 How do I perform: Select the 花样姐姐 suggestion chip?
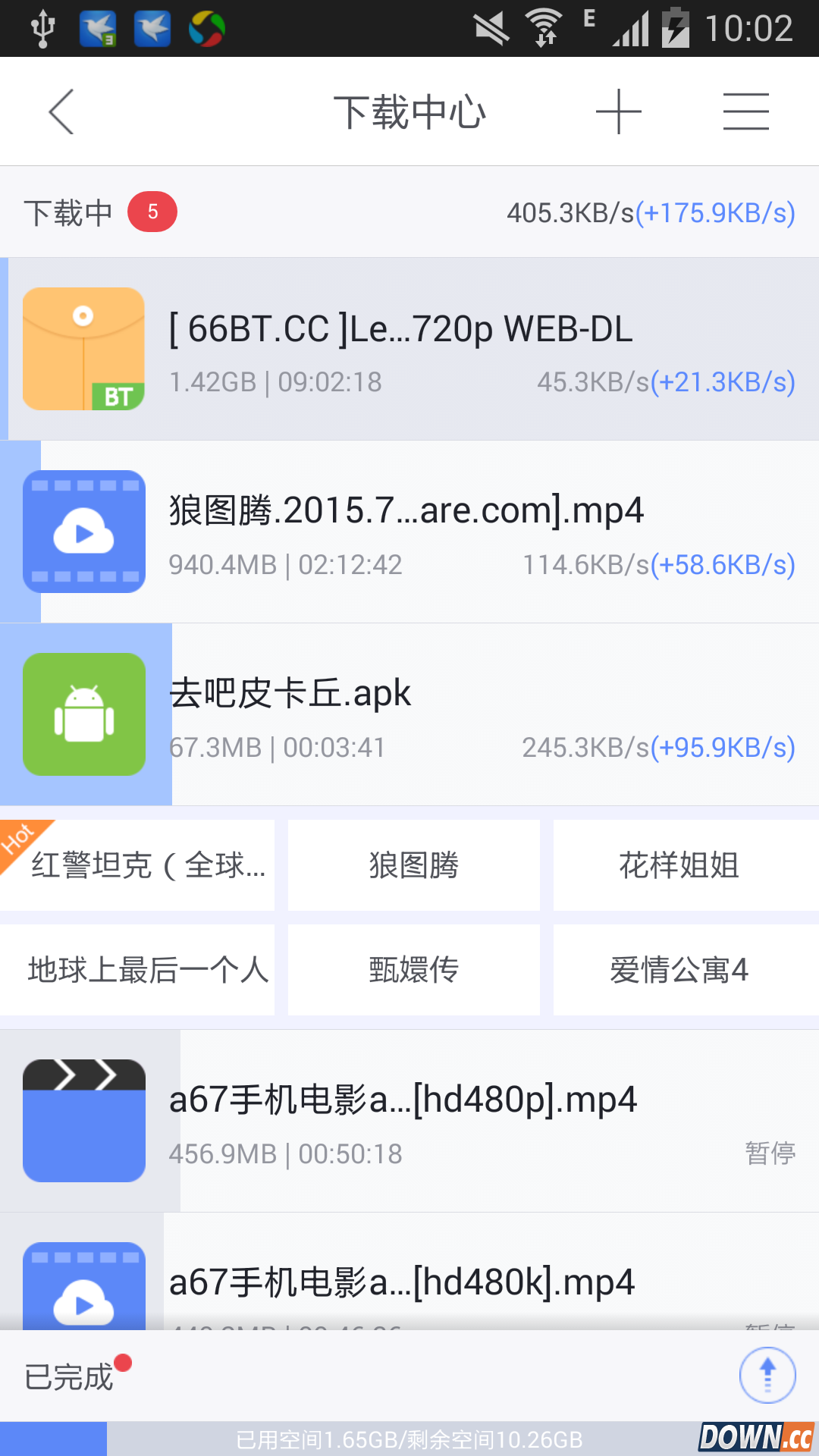click(686, 864)
